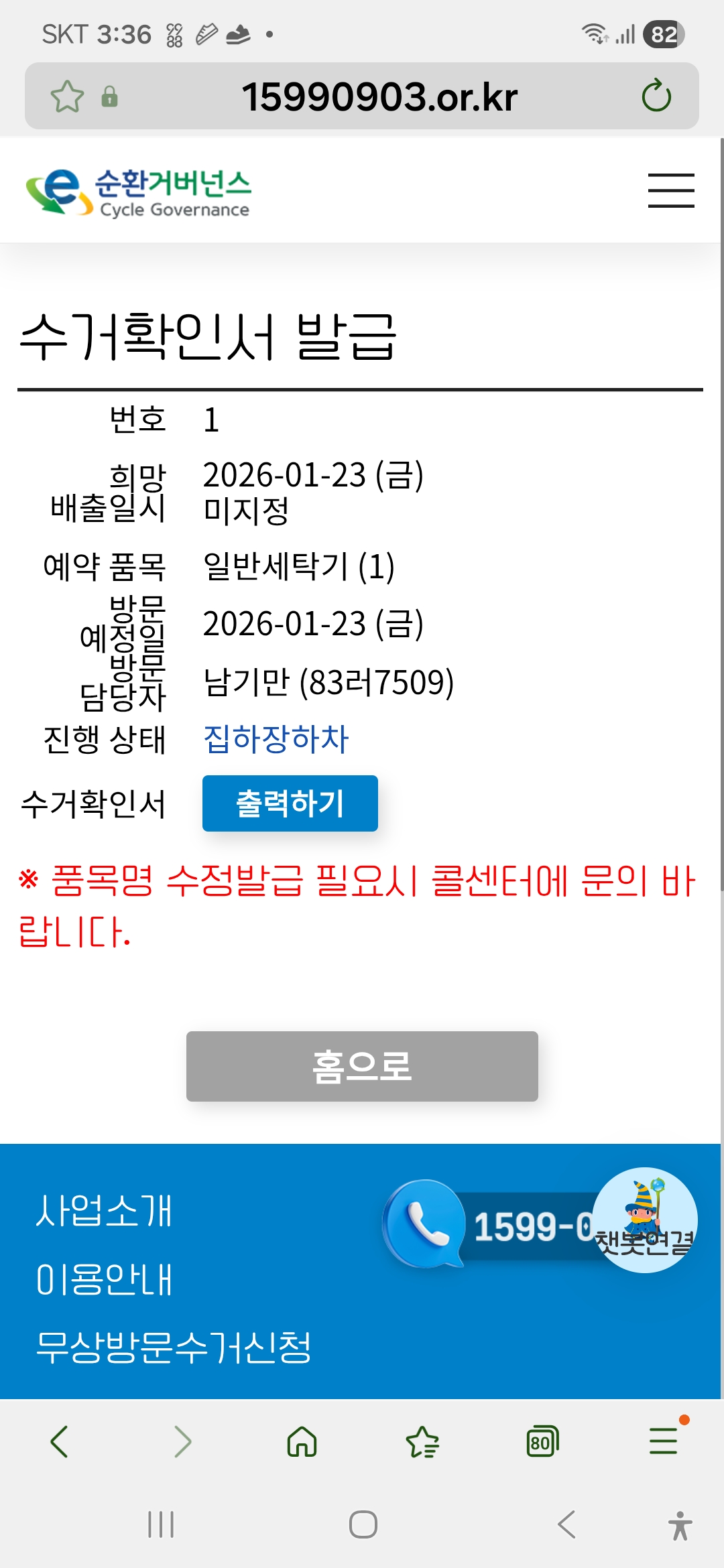Tap the 출력하기 button
Screen dimensions: 724x1568
click(290, 803)
